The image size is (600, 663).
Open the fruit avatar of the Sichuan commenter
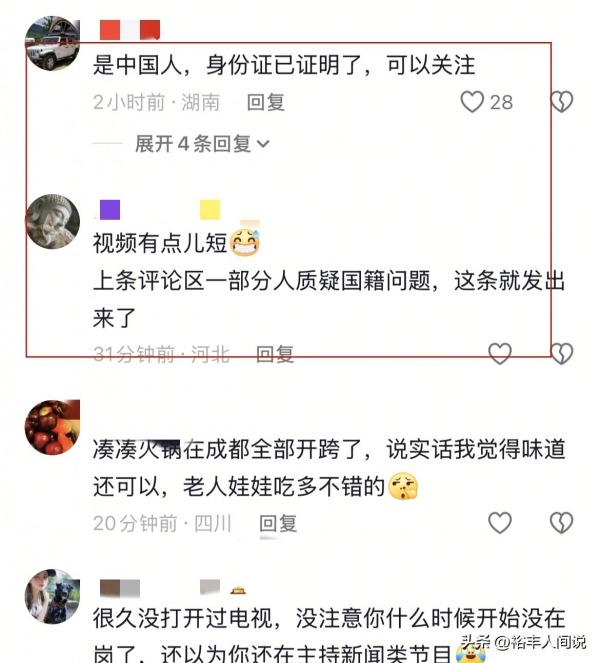[52, 428]
